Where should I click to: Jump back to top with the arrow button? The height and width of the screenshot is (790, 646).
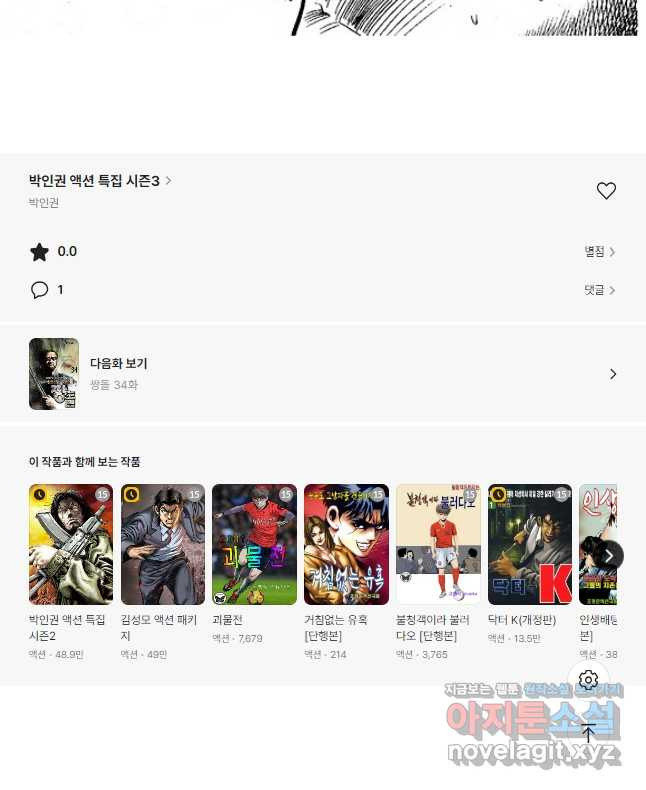(588, 733)
